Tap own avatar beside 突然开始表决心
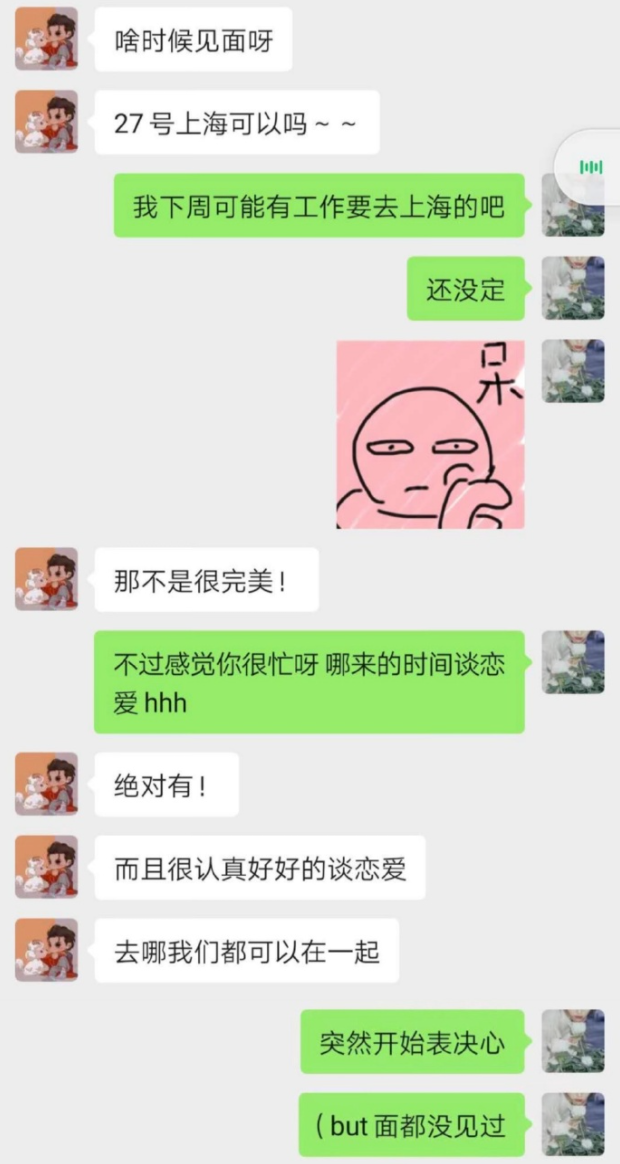 [x=573, y=1041]
